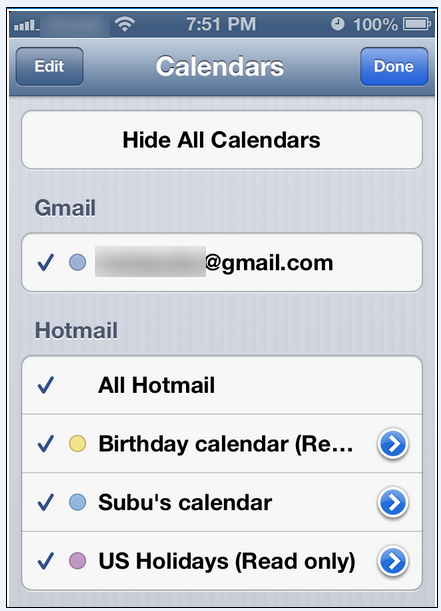
Task: Open the arrow next to US Holidays
Action: [393, 561]
